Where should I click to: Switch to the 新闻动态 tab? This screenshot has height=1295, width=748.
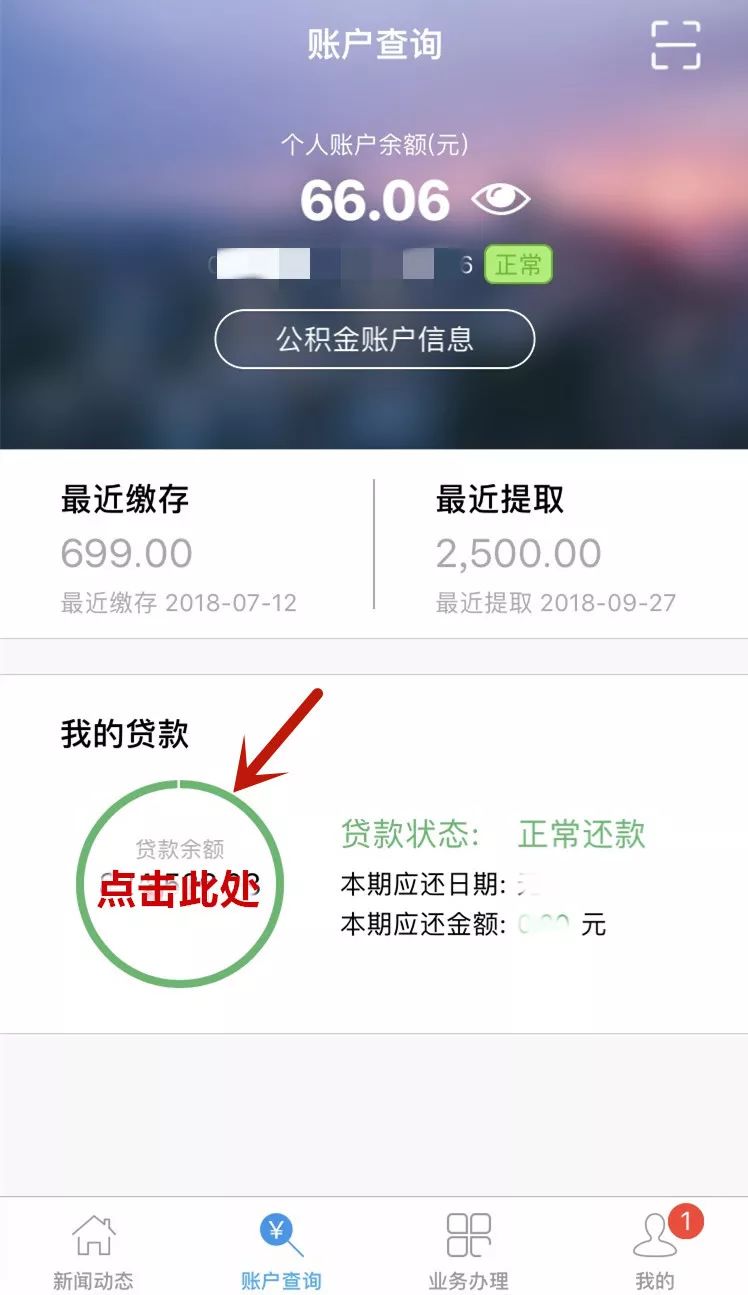[93, 1250]
